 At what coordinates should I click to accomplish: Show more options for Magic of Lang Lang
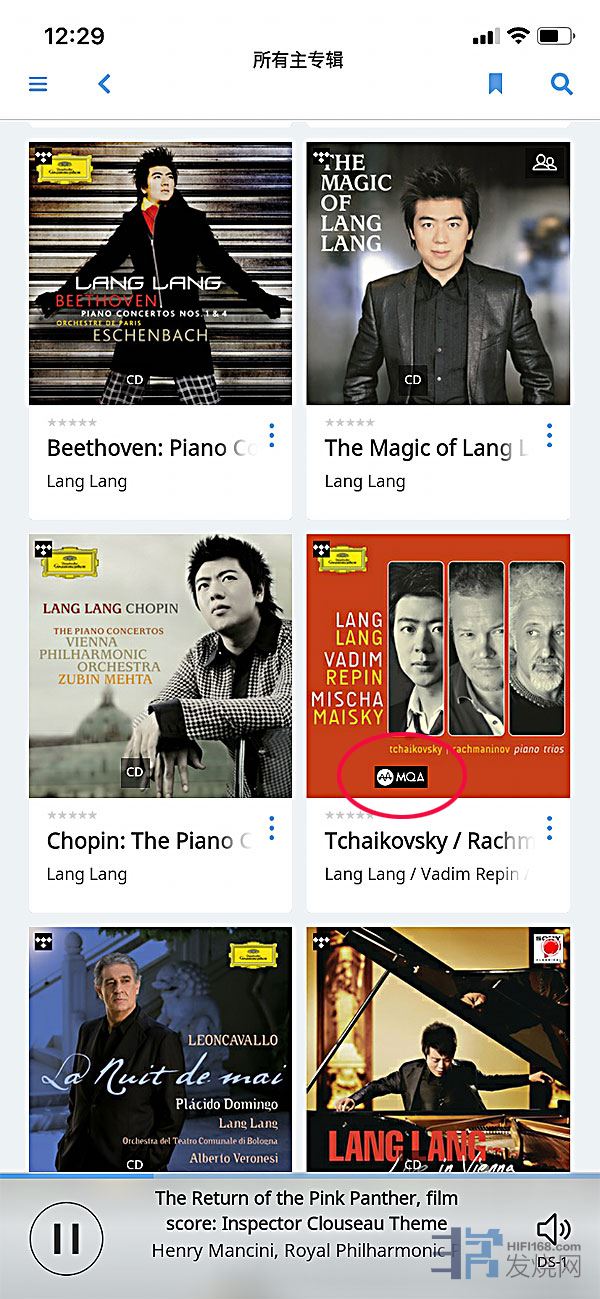[x=549, y=435]
